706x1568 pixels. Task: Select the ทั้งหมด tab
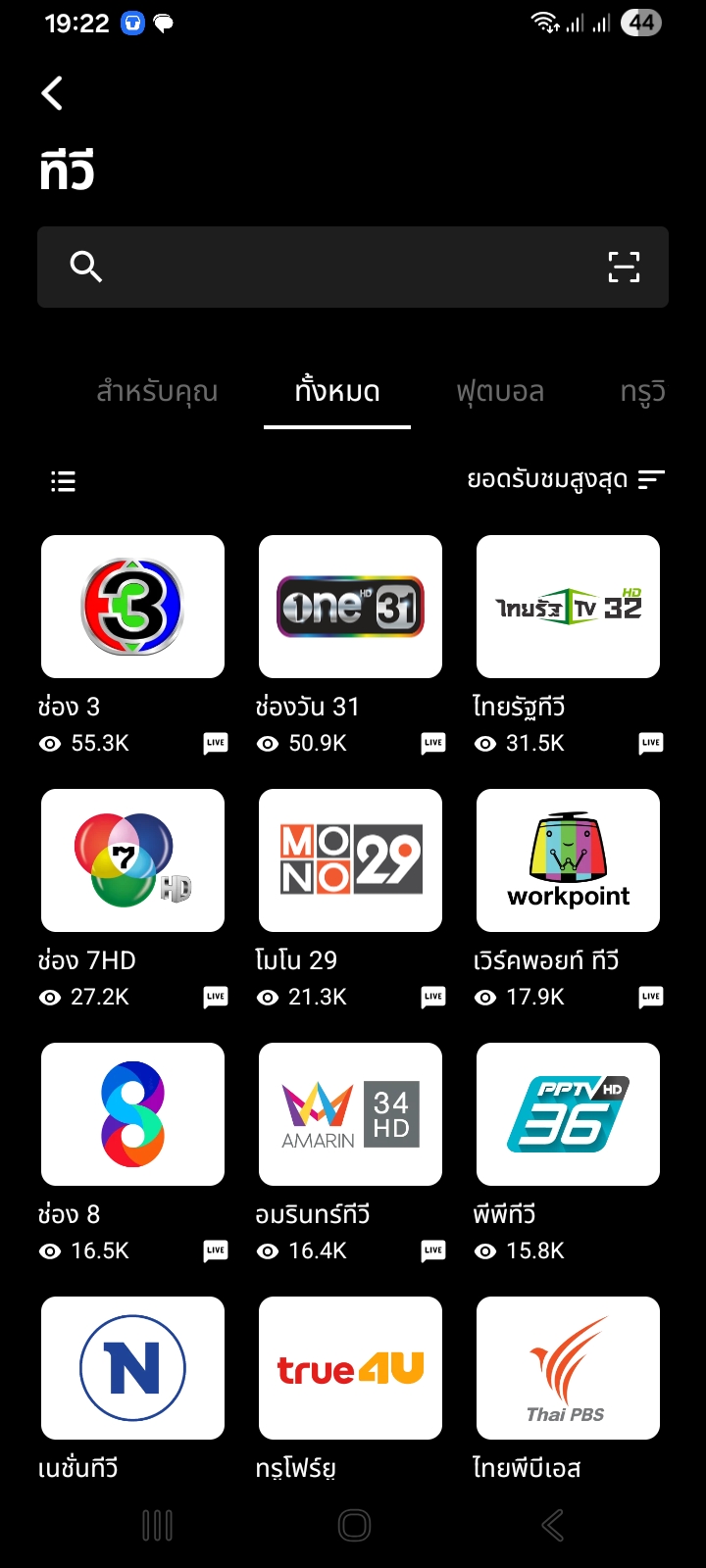click(x=337, y=392)
